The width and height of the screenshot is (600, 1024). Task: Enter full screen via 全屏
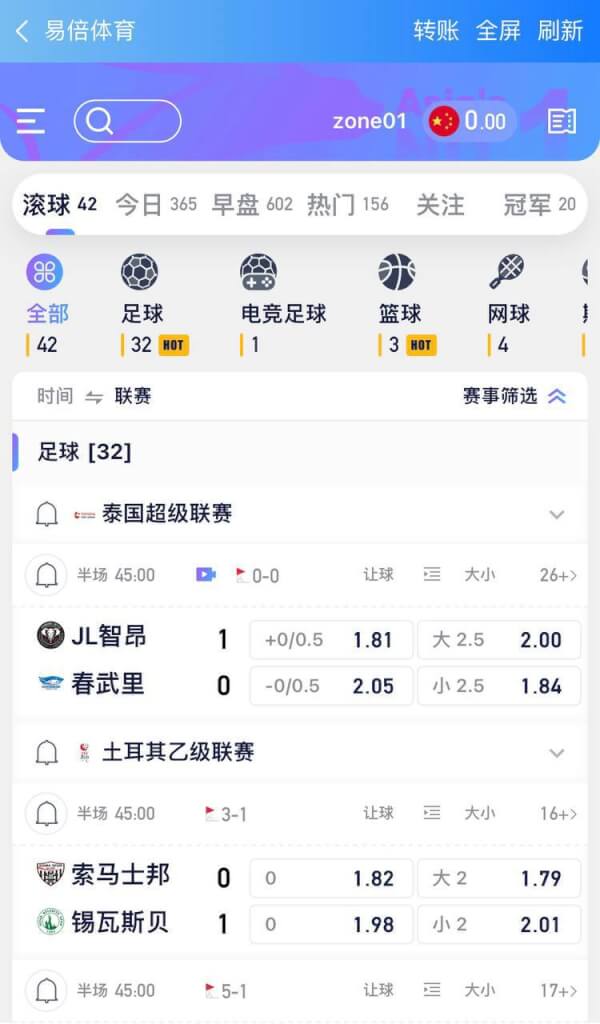point(497,31)
